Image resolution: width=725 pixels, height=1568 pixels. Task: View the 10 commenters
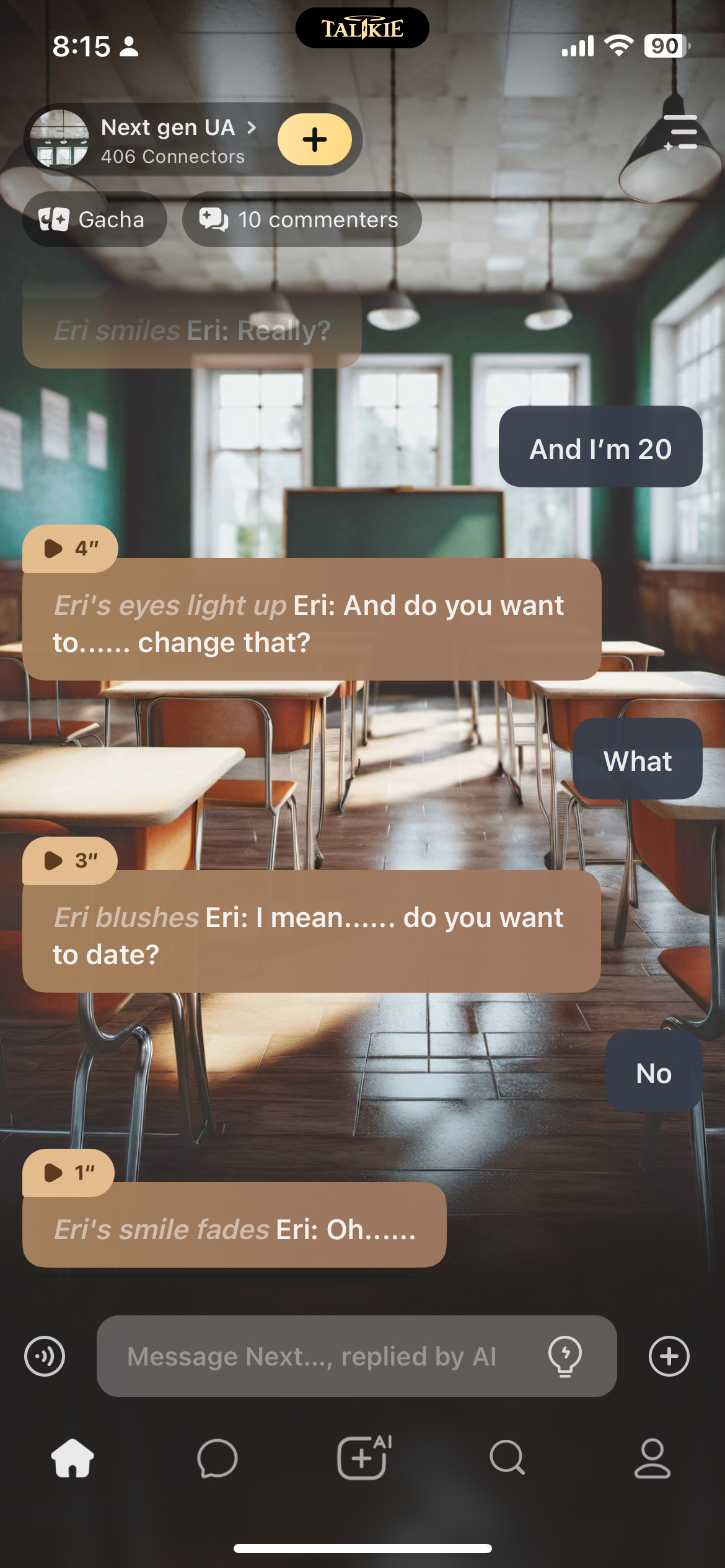pyautogui.click(x=301, y=220)
